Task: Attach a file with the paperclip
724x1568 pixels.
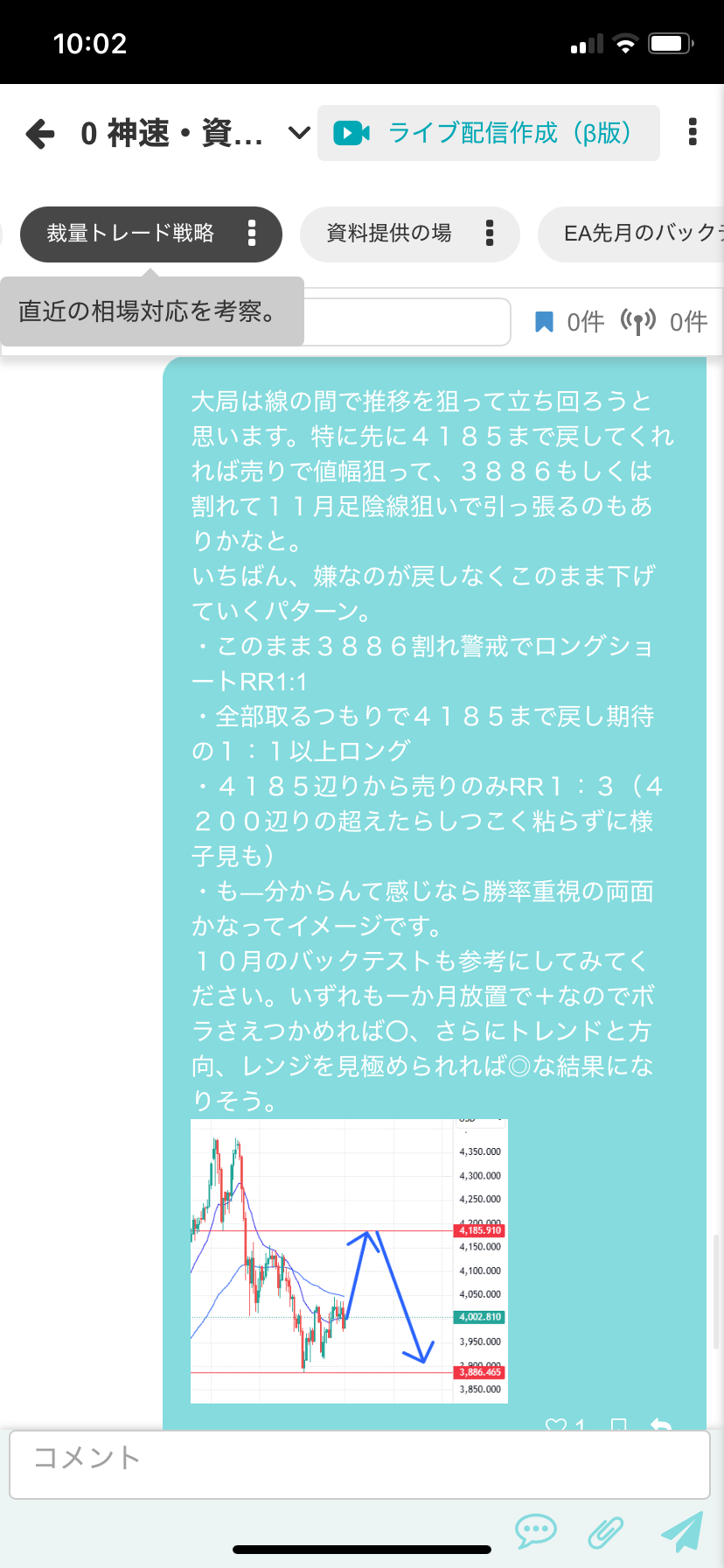Action: (605, 1531)
